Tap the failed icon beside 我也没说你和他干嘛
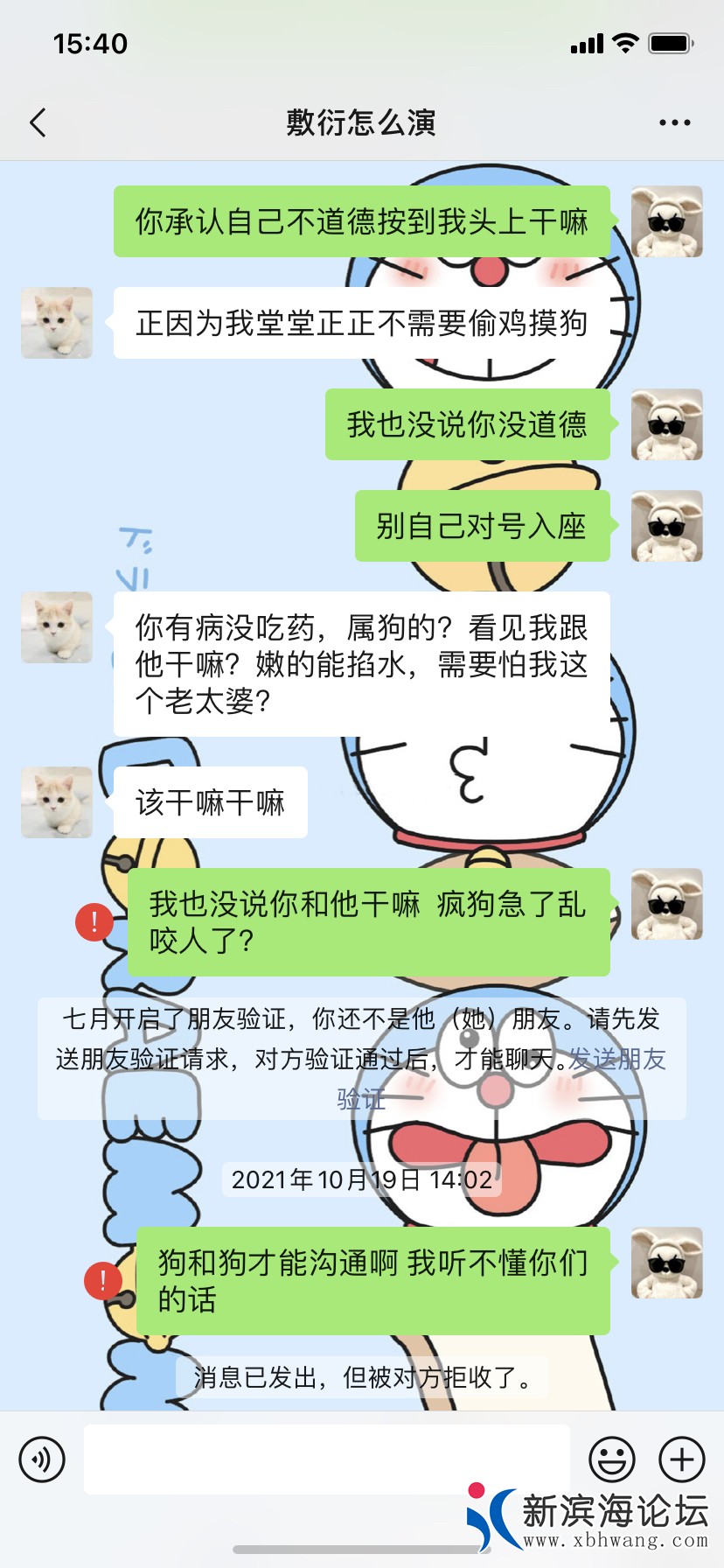The height and width of the screenshot is (1568, 724). tap(94, 921)
